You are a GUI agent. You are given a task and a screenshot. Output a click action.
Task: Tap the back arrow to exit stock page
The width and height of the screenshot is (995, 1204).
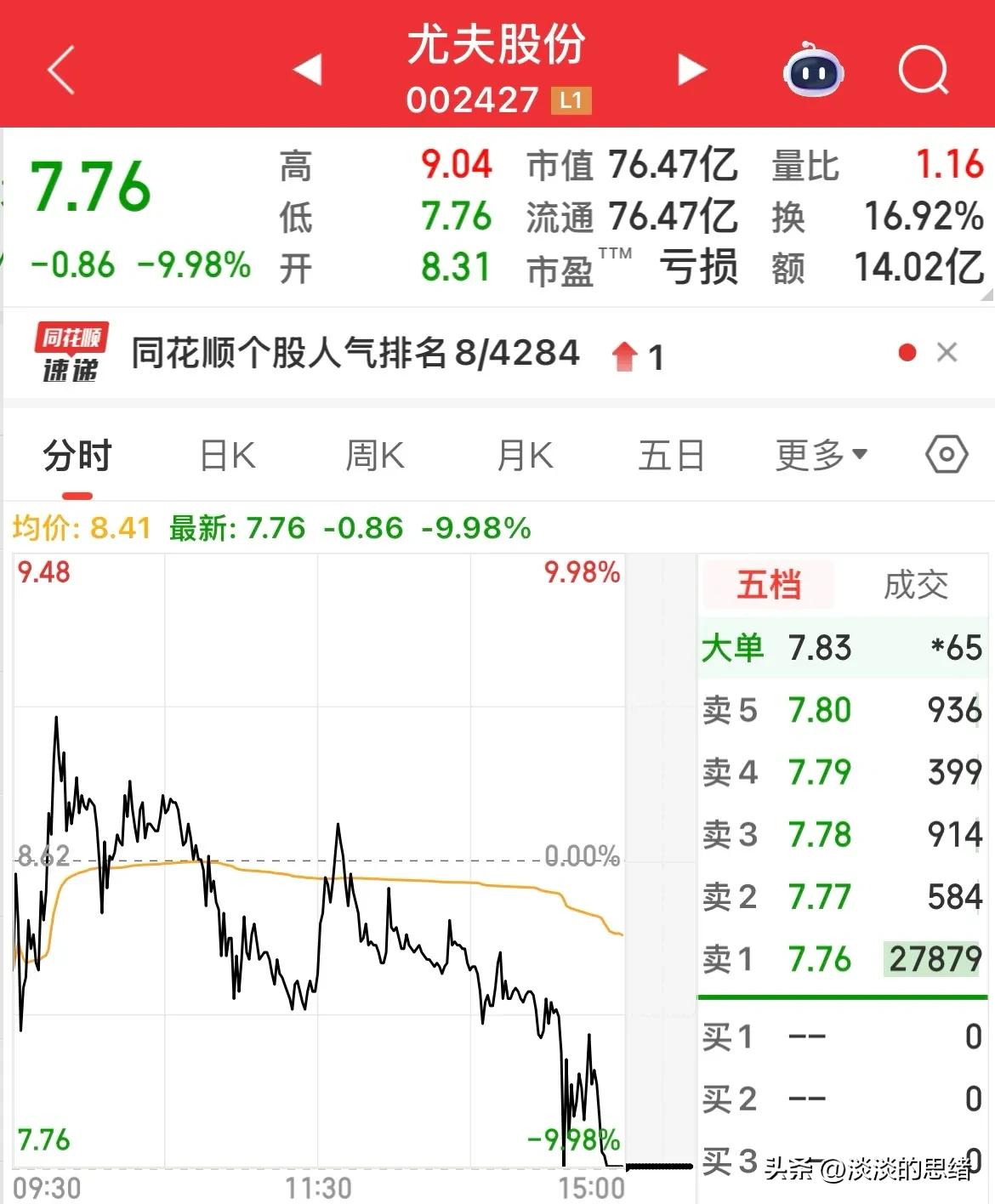point(60,70)
